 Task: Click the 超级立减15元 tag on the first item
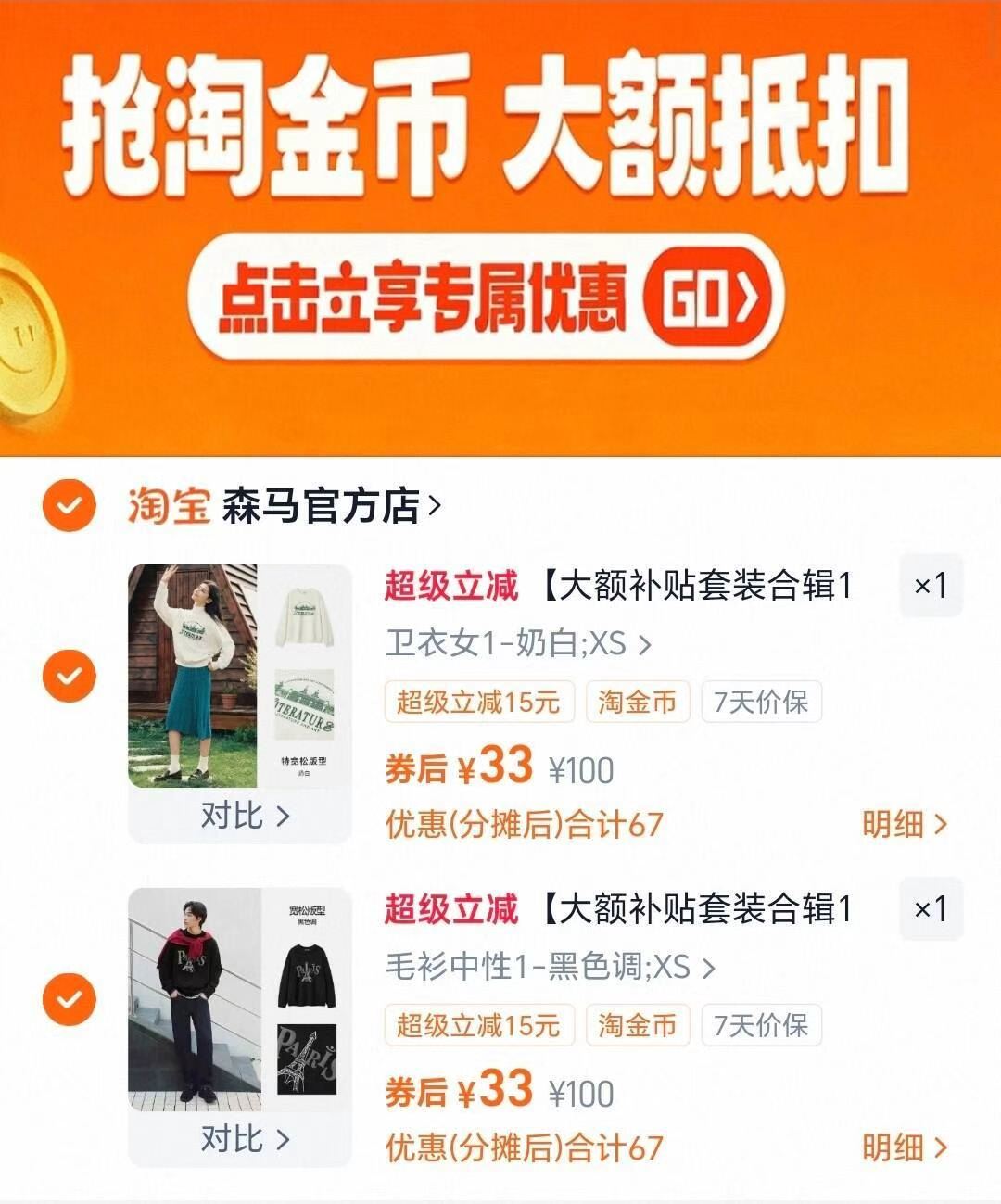click(476, 703)
